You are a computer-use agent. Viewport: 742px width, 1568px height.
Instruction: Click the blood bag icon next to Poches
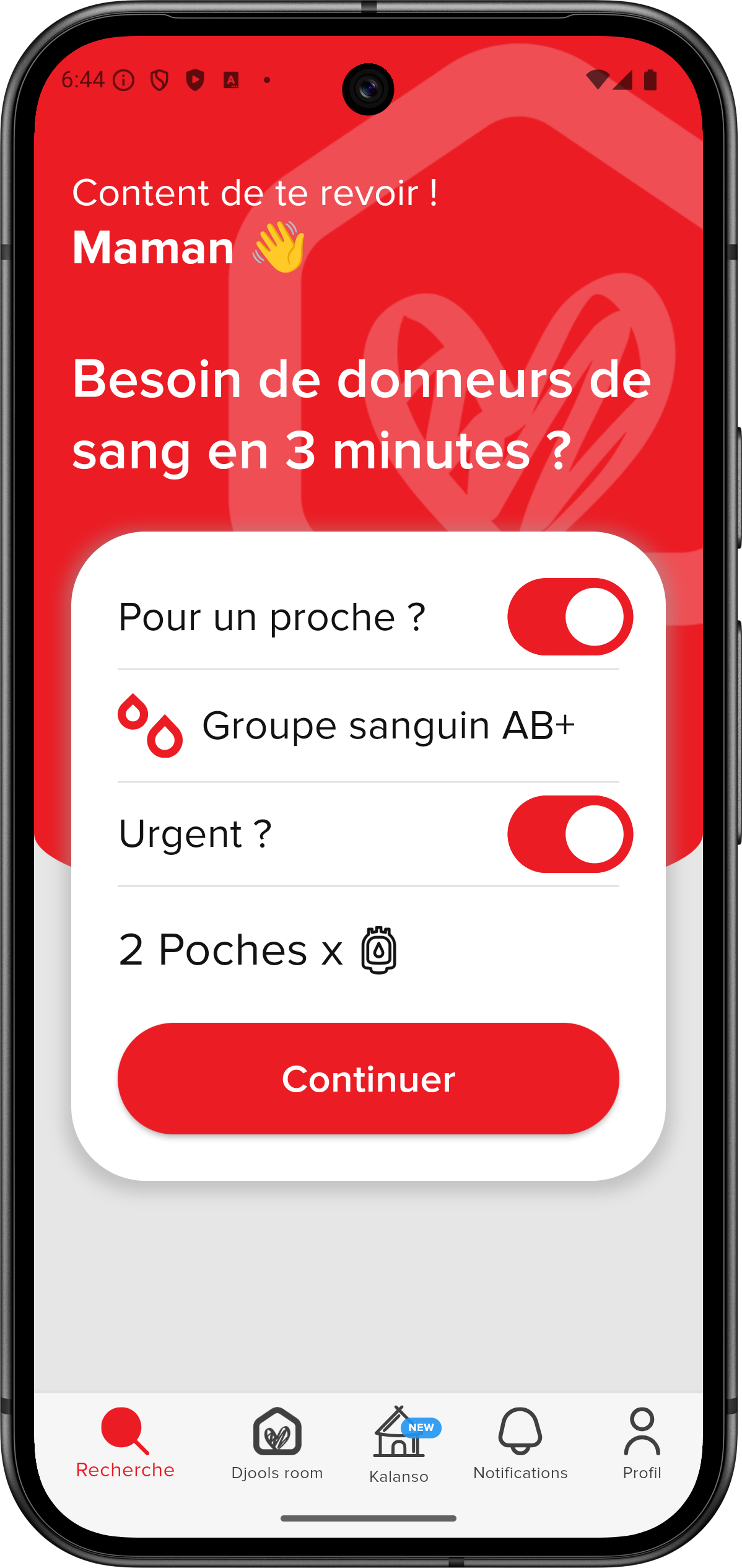click(380, 949)
